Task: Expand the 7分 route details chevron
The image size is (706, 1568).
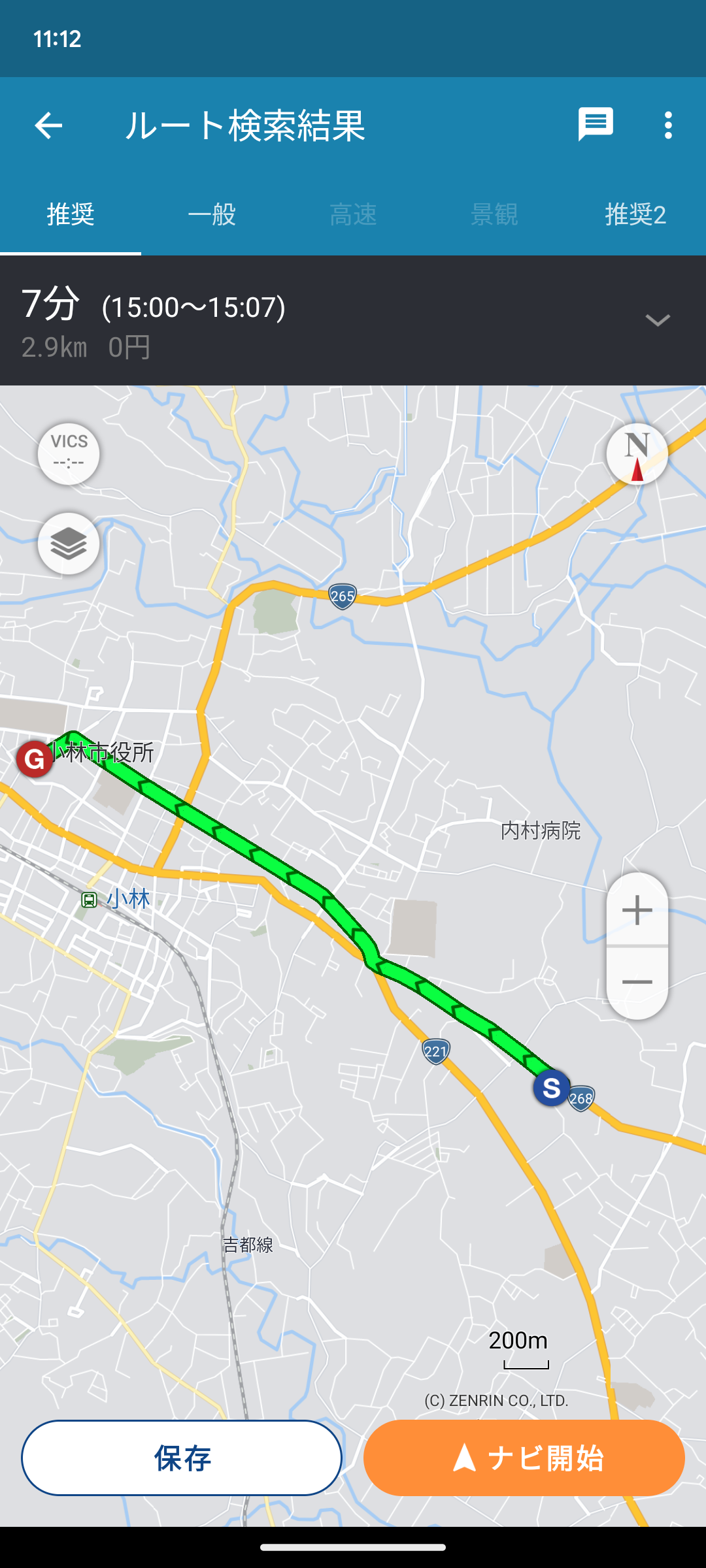Action: coord(658,320)
